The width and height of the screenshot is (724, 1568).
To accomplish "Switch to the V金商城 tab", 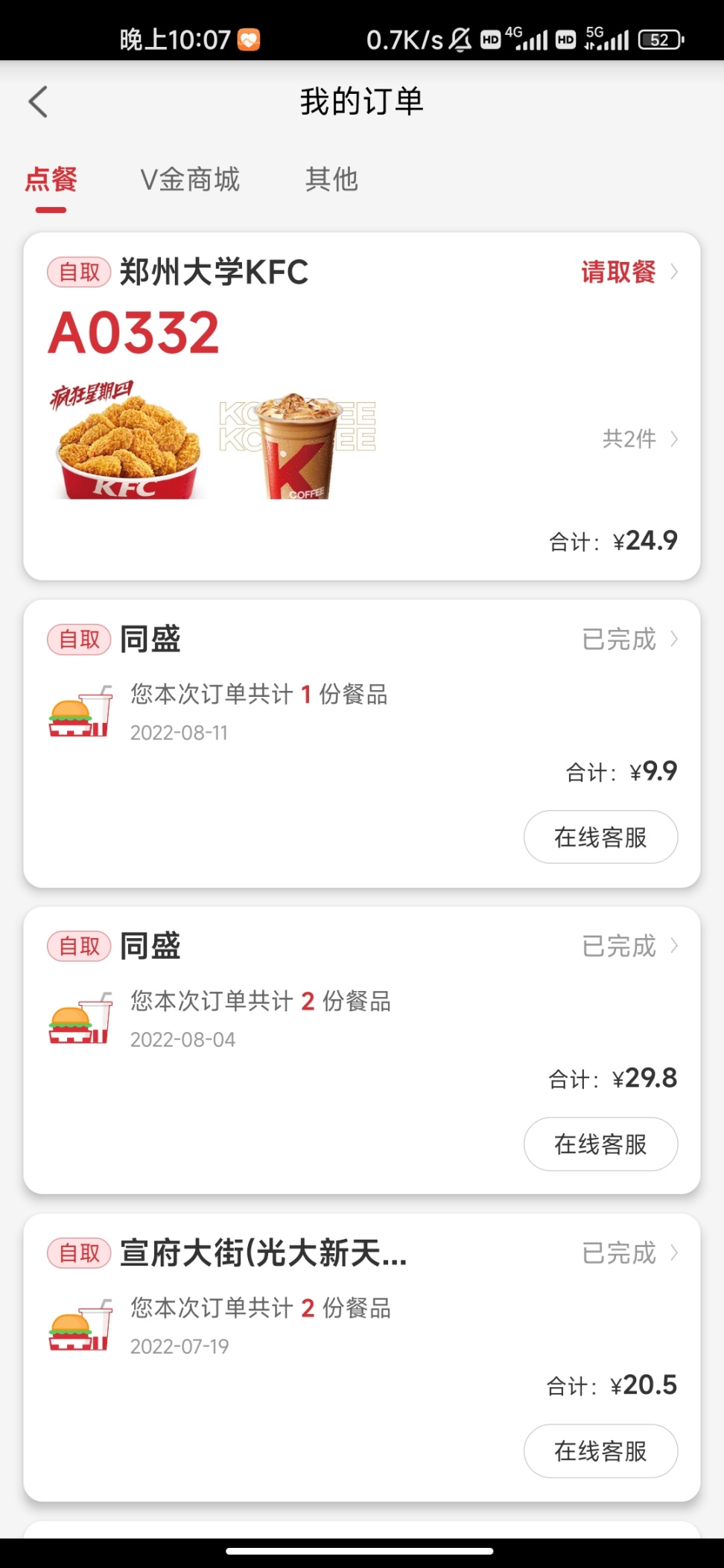I will tap(190, 179).
